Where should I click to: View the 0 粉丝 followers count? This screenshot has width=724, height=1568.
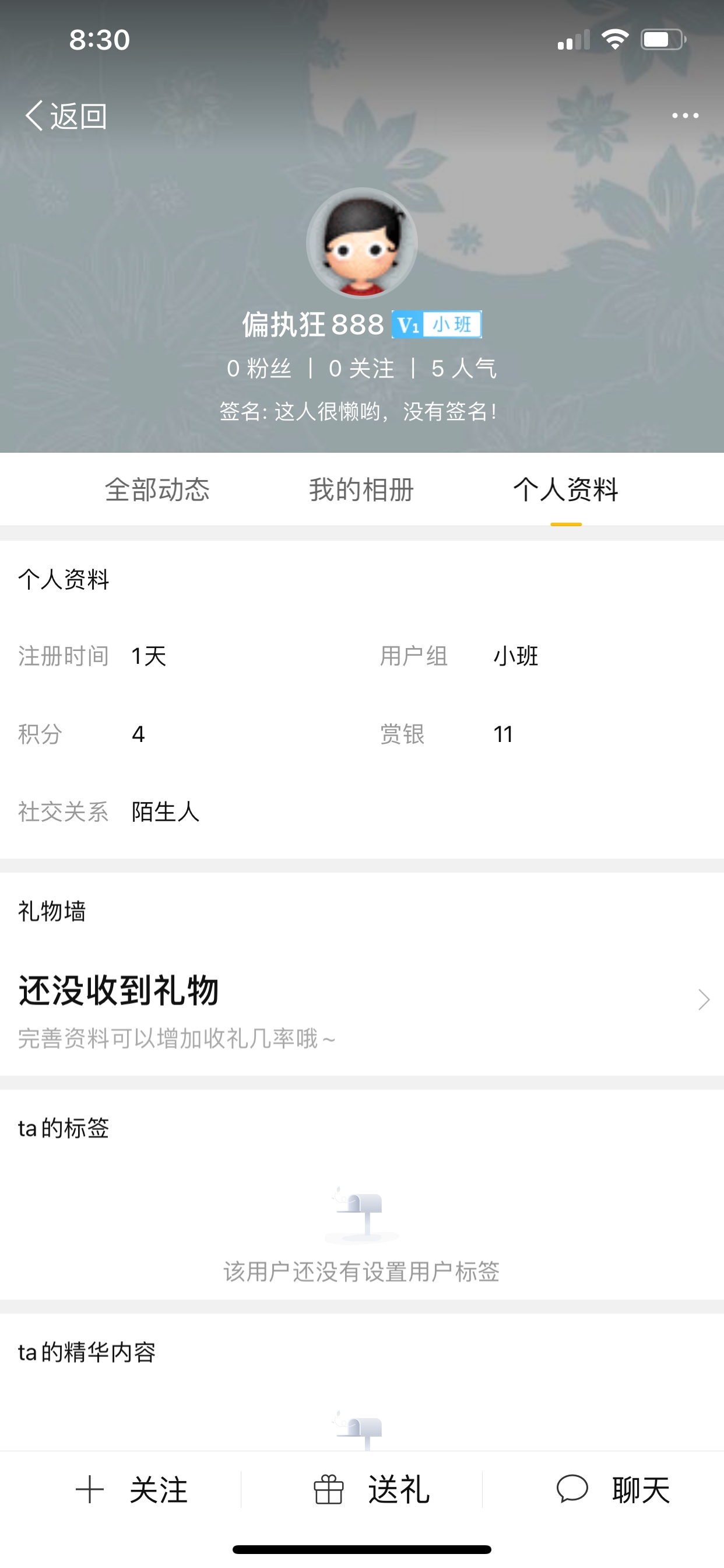pyautogui.click(x=259, y=368)
